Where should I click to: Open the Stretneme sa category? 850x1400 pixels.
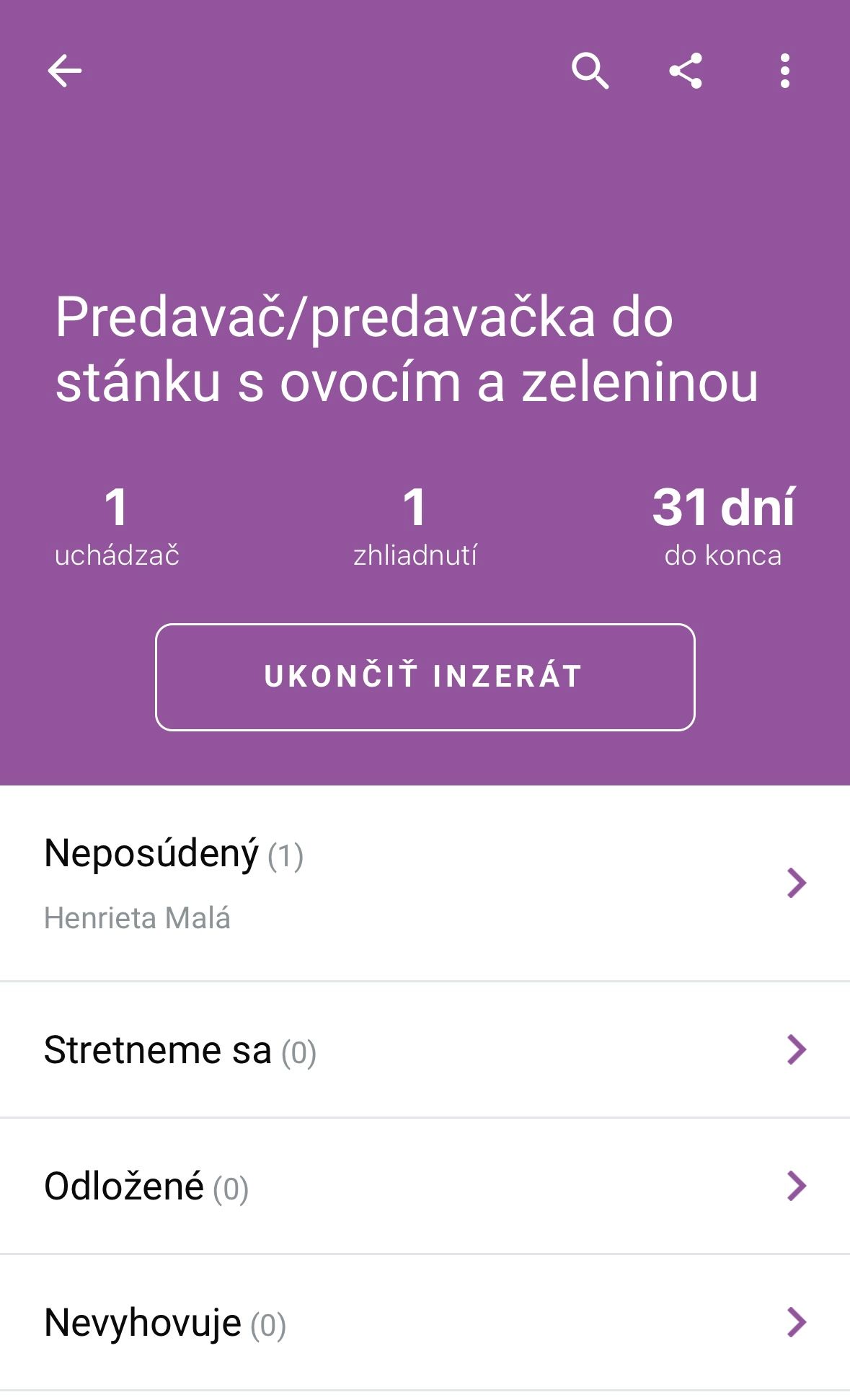click(x=425, y=1049)
